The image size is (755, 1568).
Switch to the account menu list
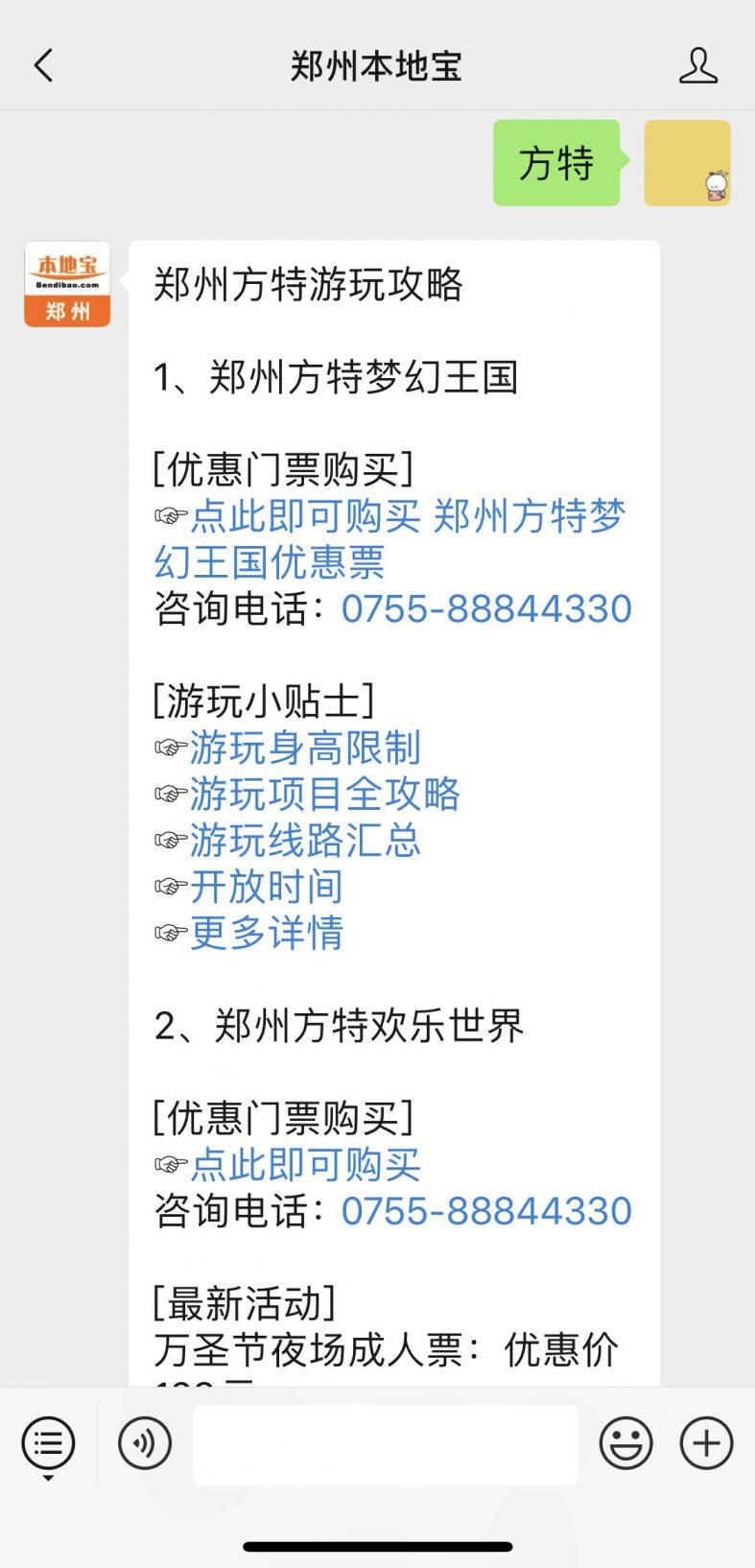click(48, 1444)
